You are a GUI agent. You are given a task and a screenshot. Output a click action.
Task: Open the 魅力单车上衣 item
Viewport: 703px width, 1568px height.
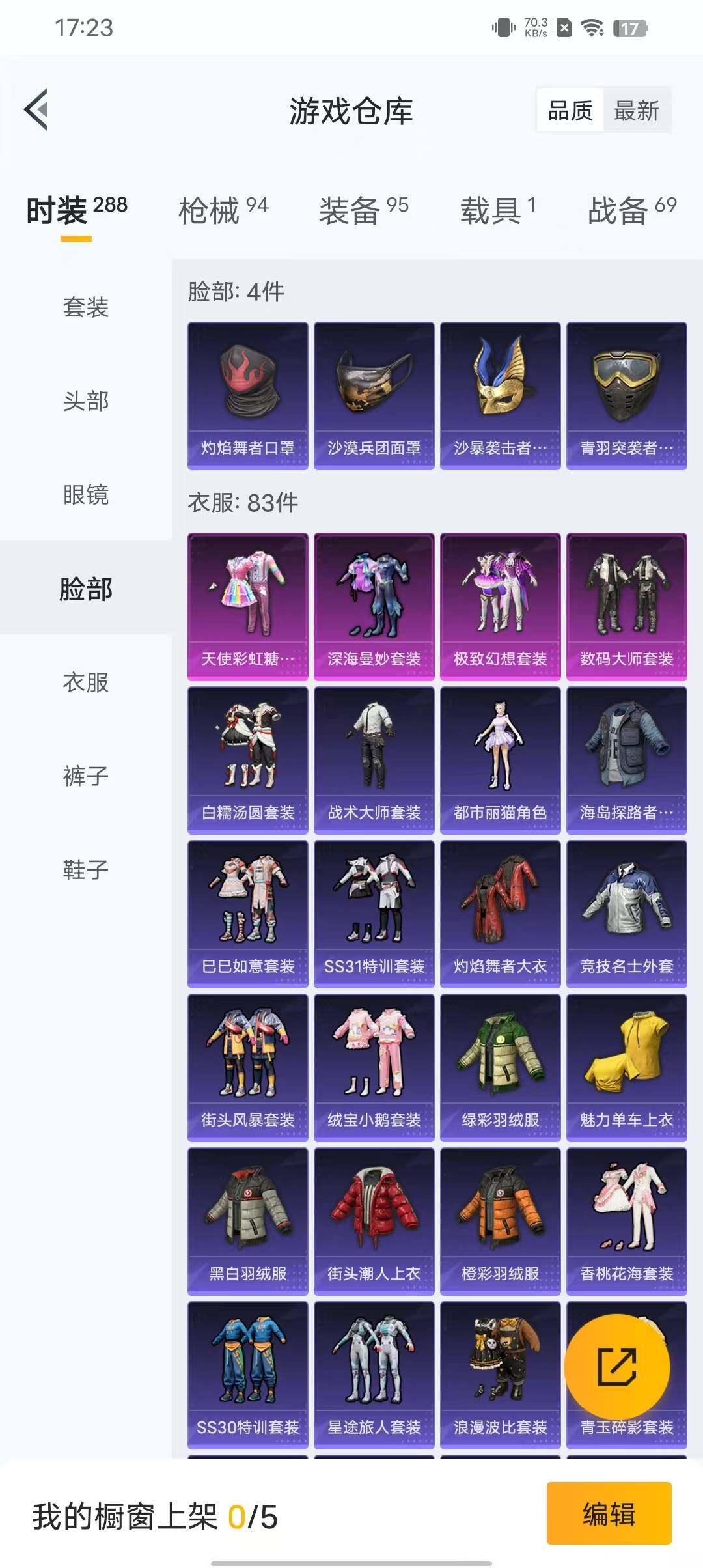(x=626, y=1067)
